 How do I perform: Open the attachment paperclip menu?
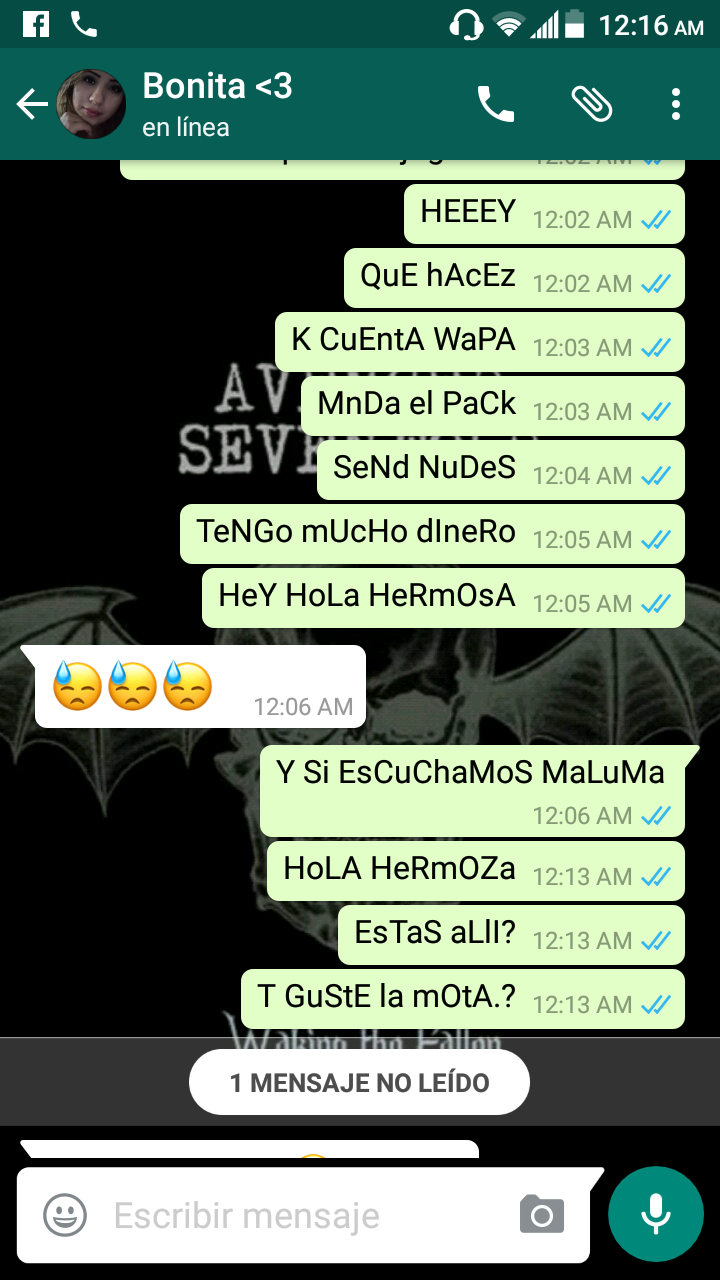click(591, 104)
